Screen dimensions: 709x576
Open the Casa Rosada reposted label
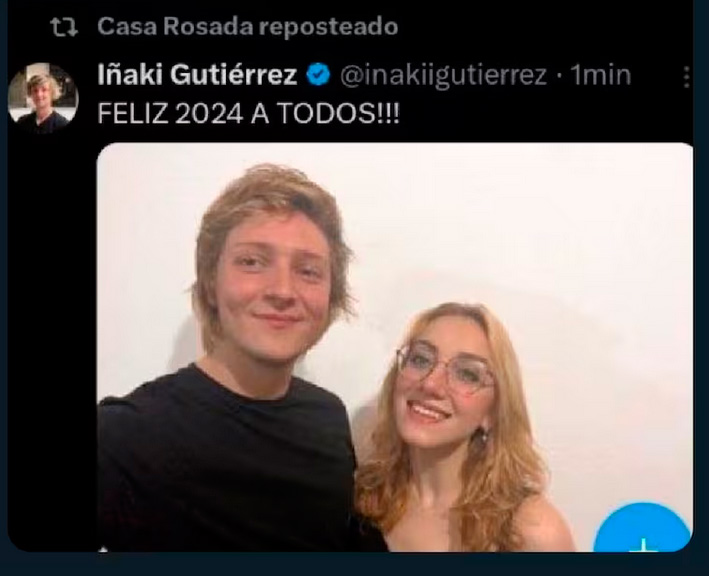pos(247,27)
